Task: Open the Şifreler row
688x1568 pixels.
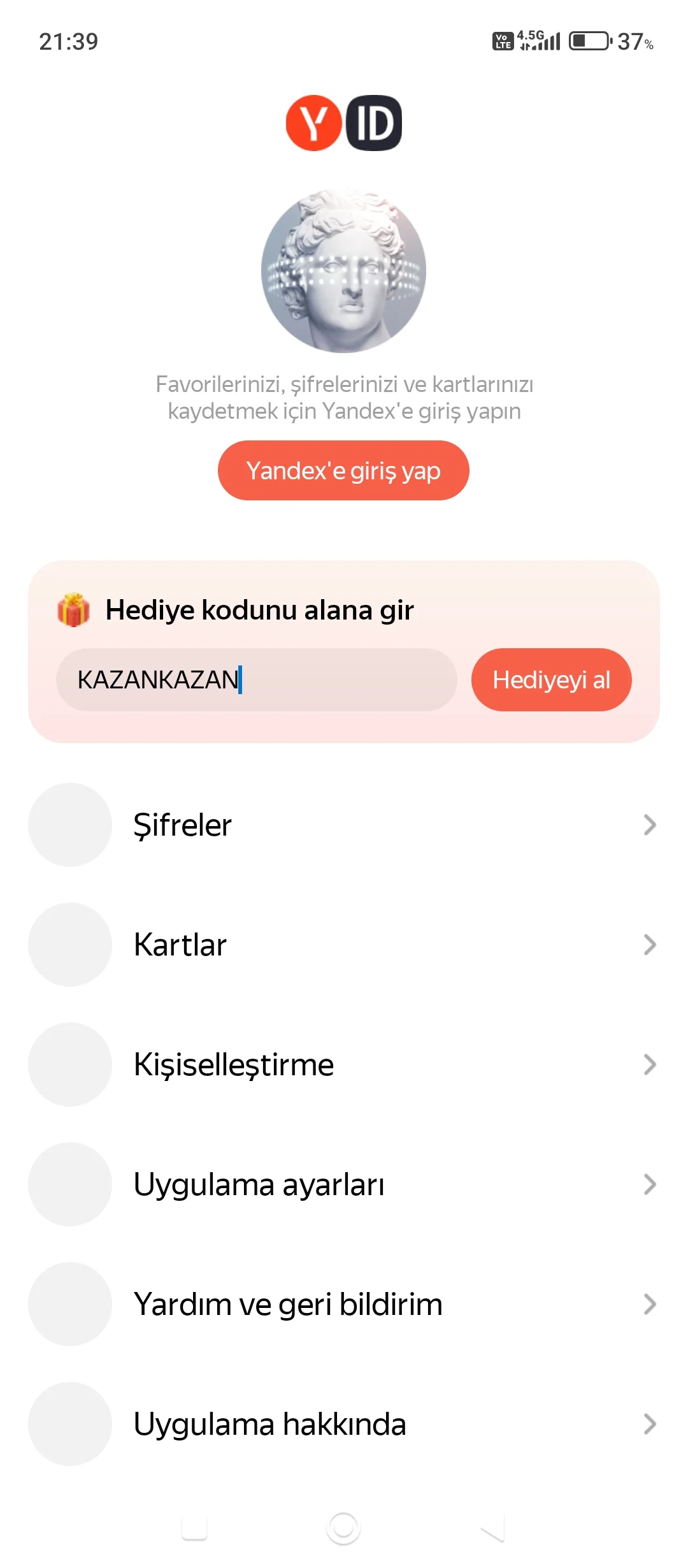Action: click(343, 825)
